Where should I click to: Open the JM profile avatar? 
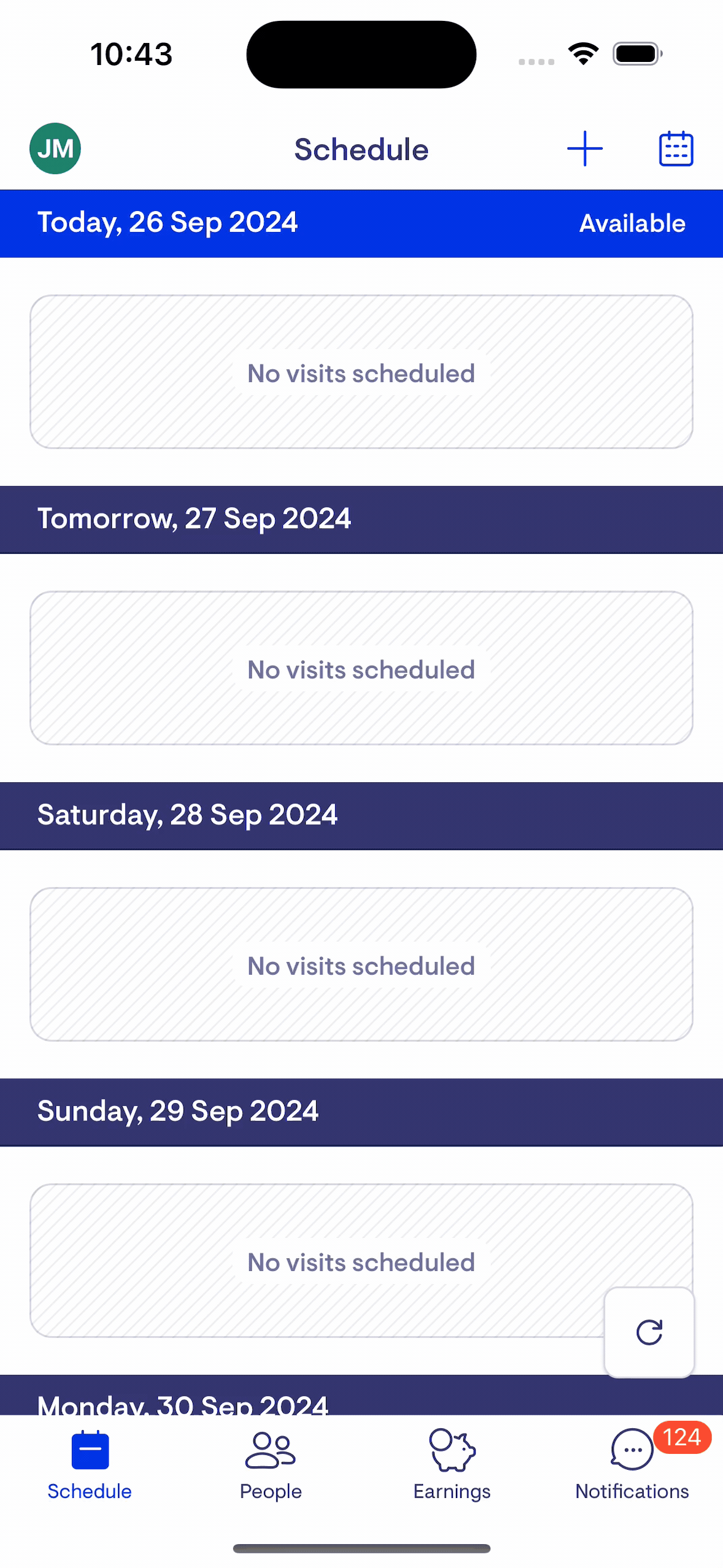point(55,148)
